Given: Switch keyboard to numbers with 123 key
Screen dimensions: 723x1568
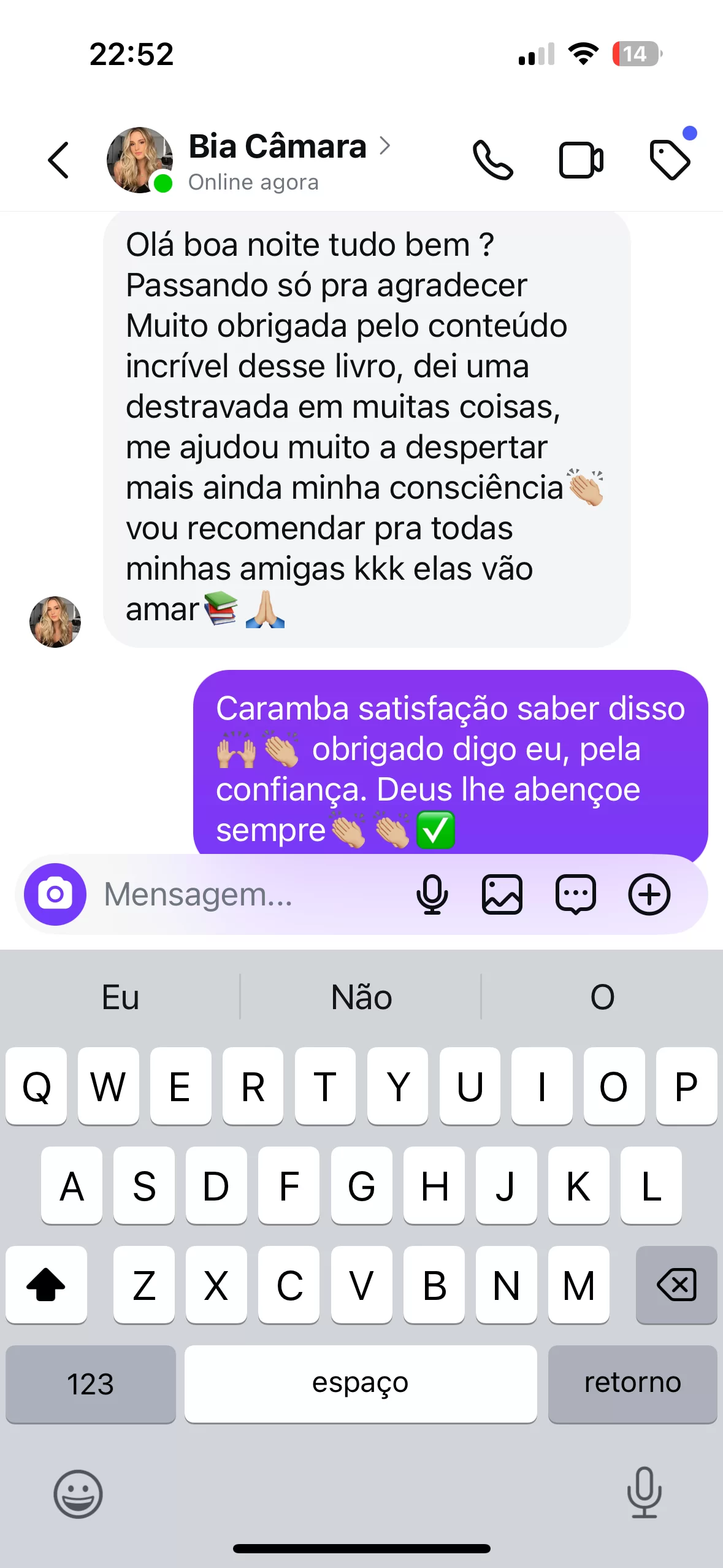Looking at the screenshot, I should 90,1383.
